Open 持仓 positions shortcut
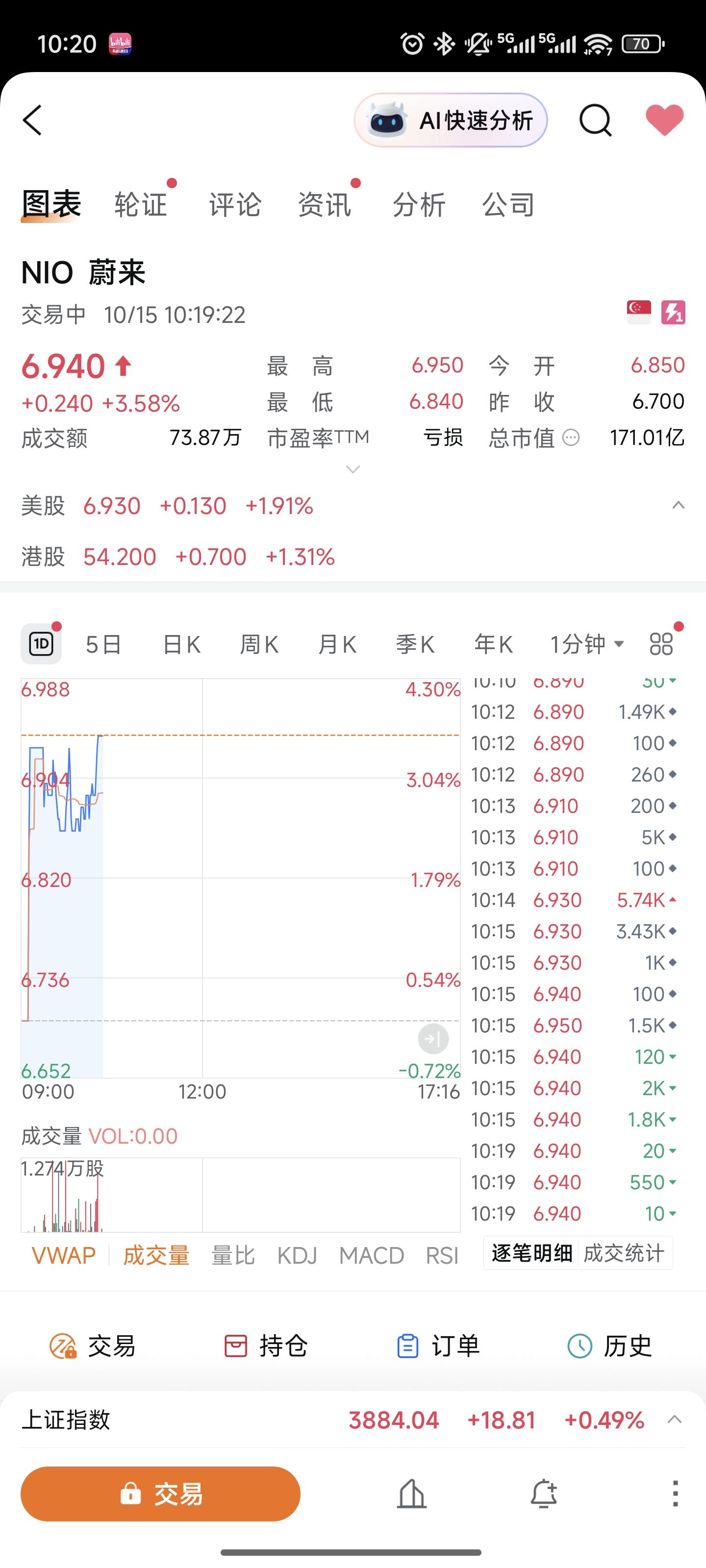 (266, 1346)
